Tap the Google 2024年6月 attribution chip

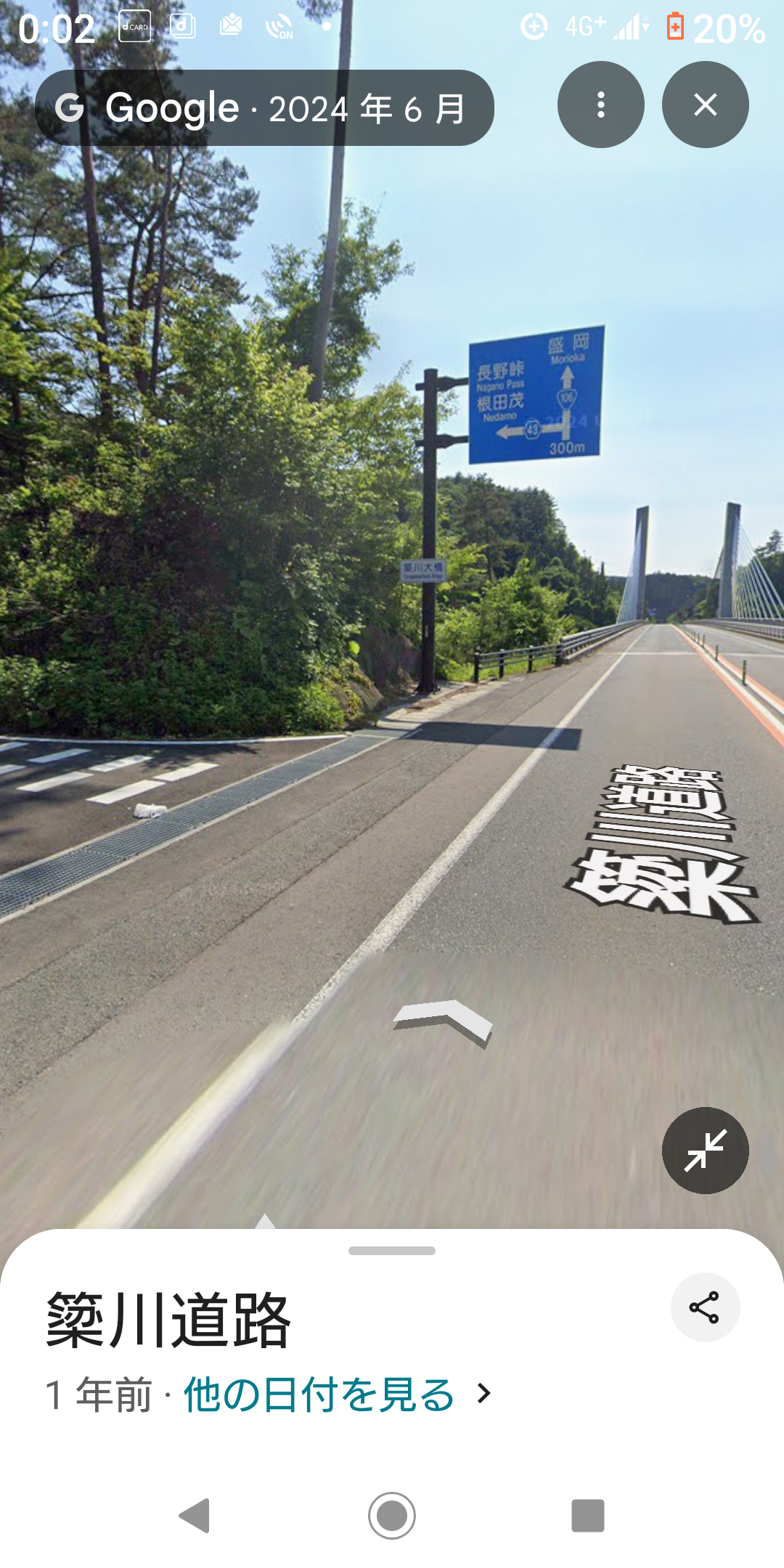tap(264, 107)
